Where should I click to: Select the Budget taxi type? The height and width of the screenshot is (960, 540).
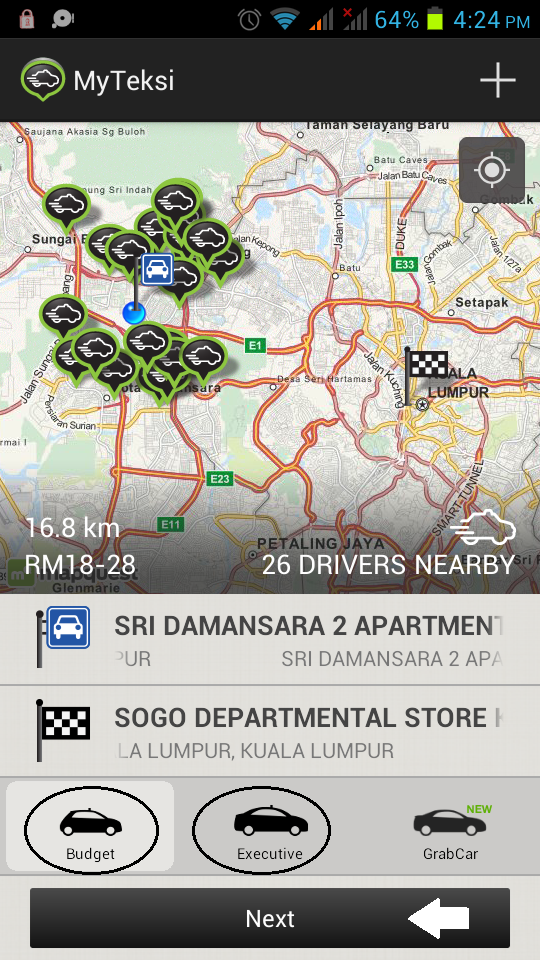(91, 826)
